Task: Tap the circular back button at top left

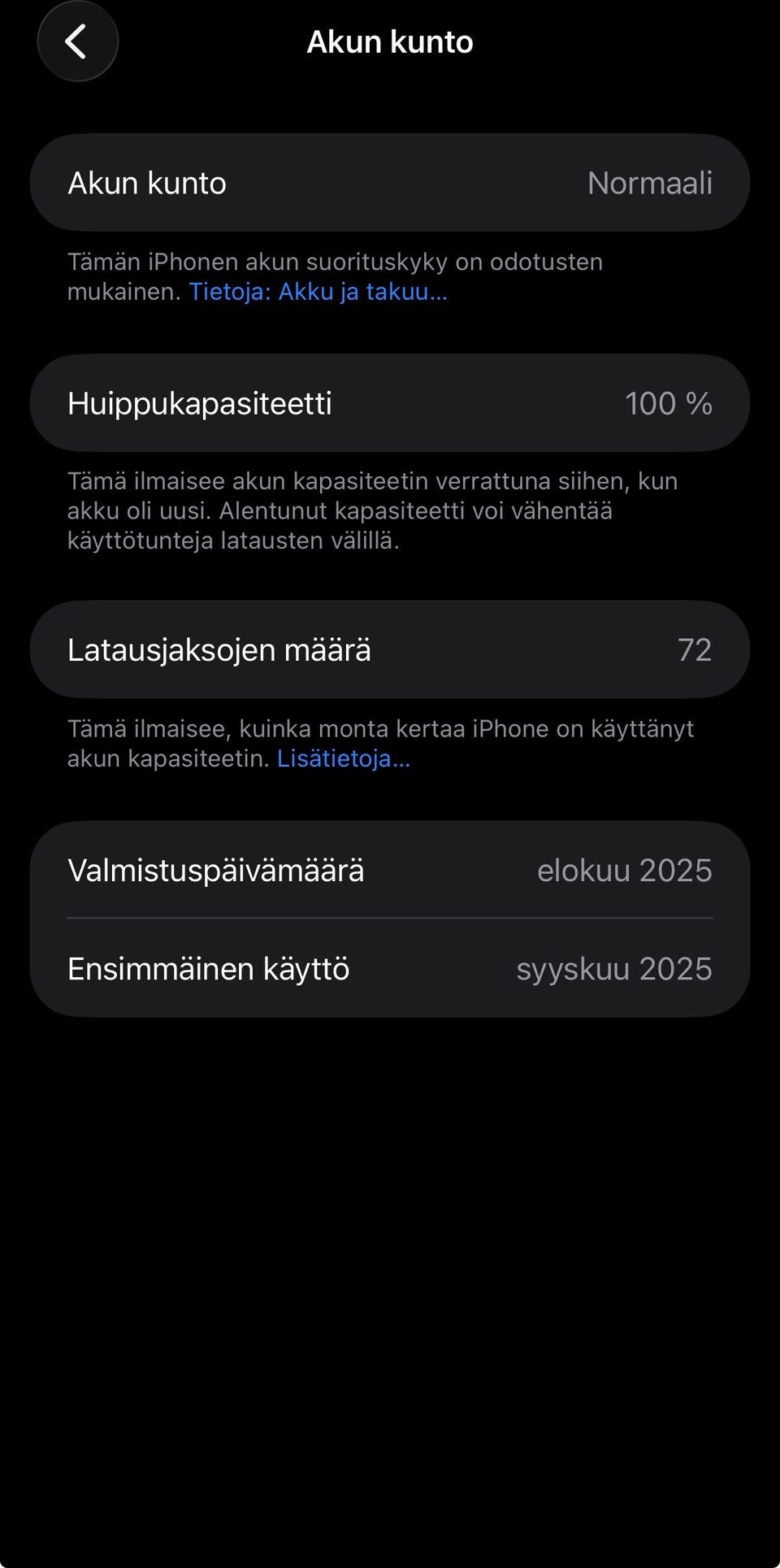Action: point(77,41)
